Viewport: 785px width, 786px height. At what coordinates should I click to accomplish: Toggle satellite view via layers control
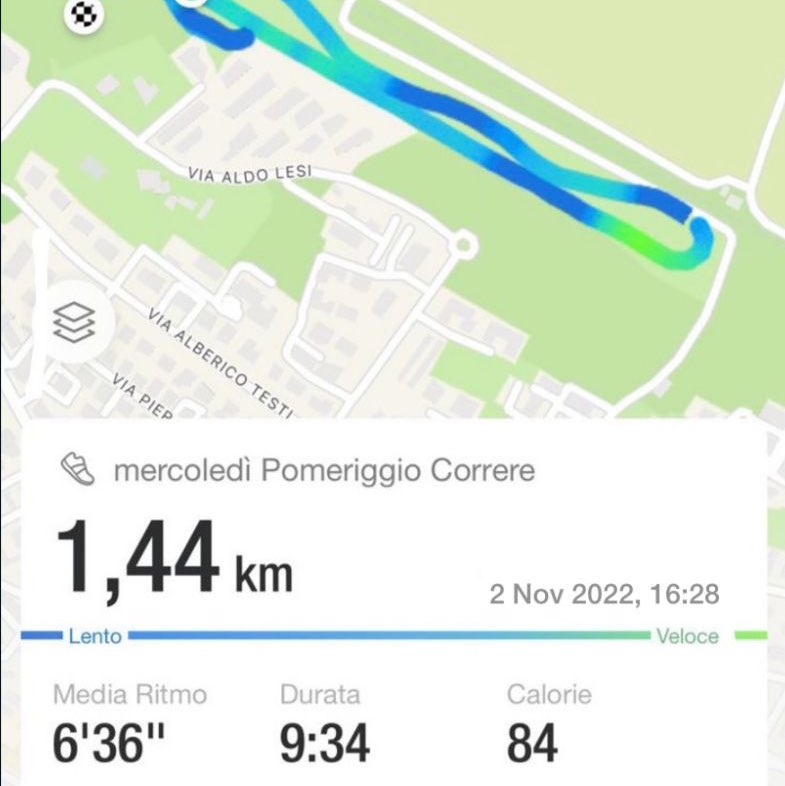coord(72,323)
